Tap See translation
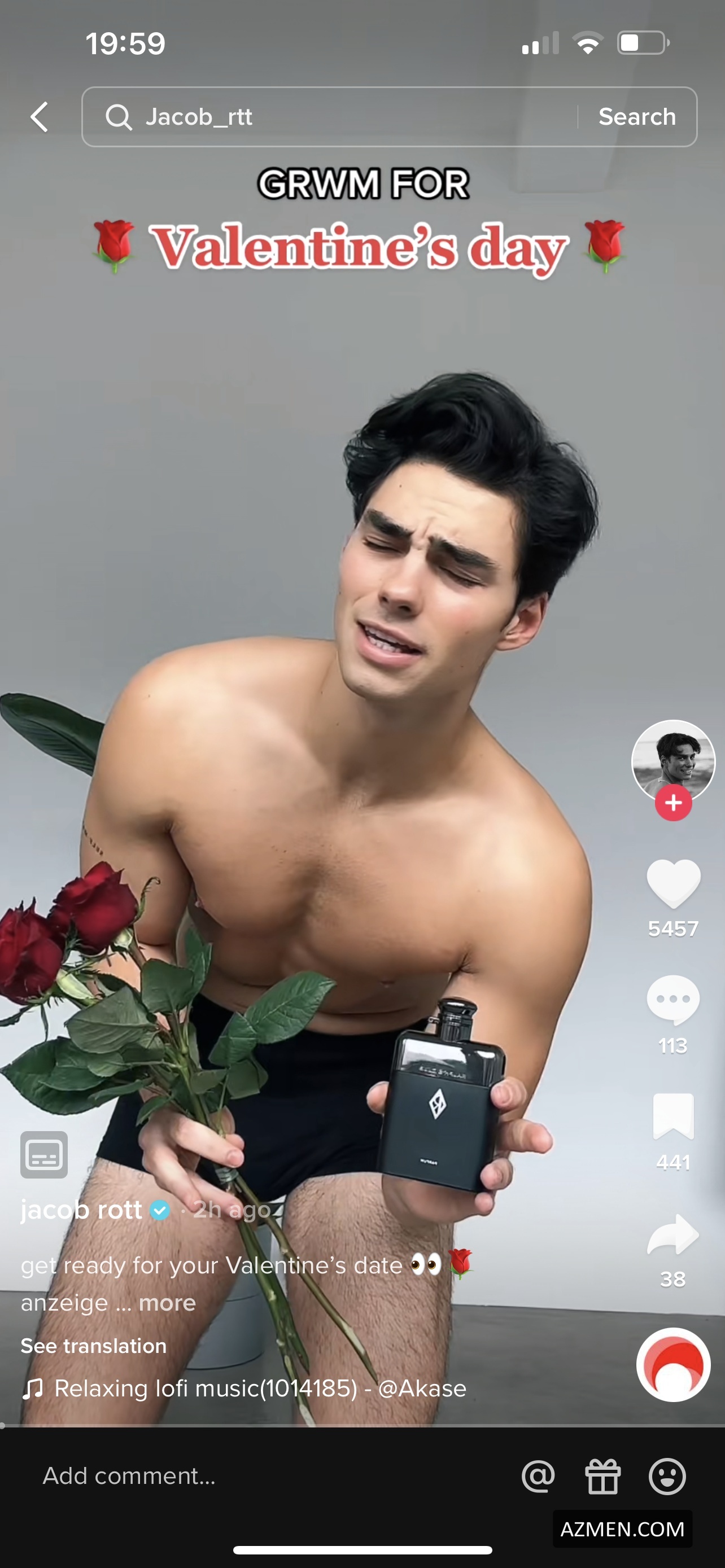 point(94,1346)
